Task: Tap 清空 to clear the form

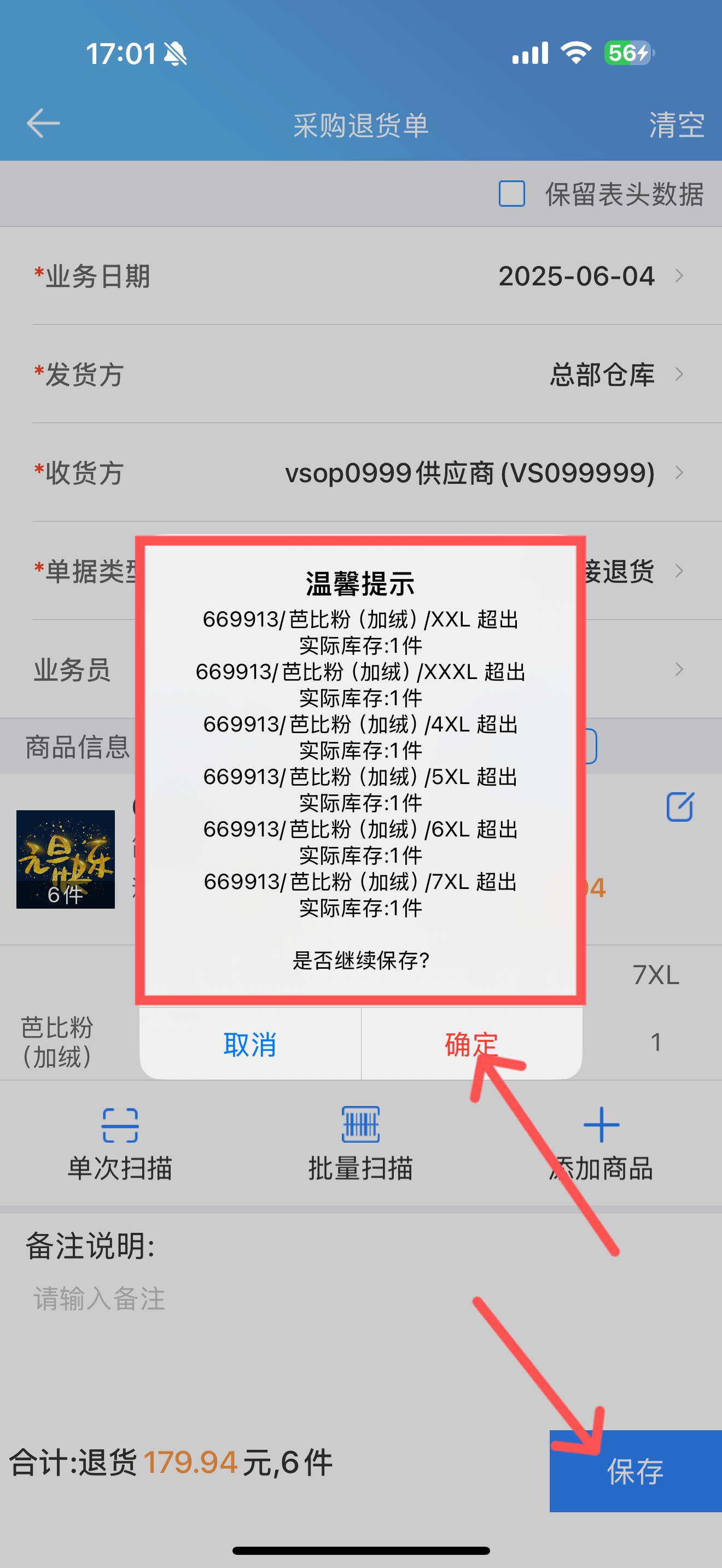Action: click(677, 125)
